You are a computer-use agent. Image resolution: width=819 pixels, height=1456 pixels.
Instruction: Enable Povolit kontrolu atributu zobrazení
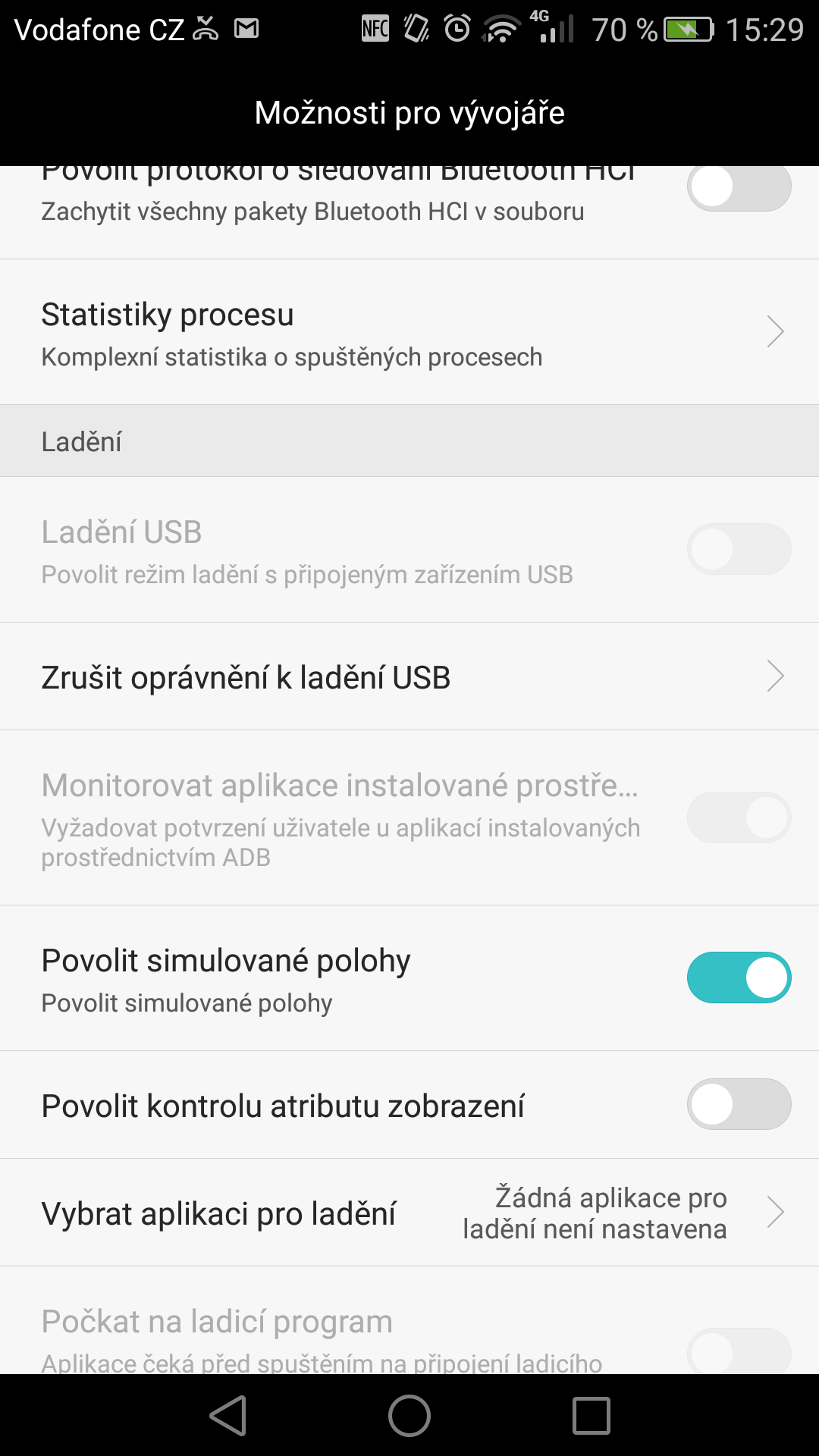click(739, 1104)
